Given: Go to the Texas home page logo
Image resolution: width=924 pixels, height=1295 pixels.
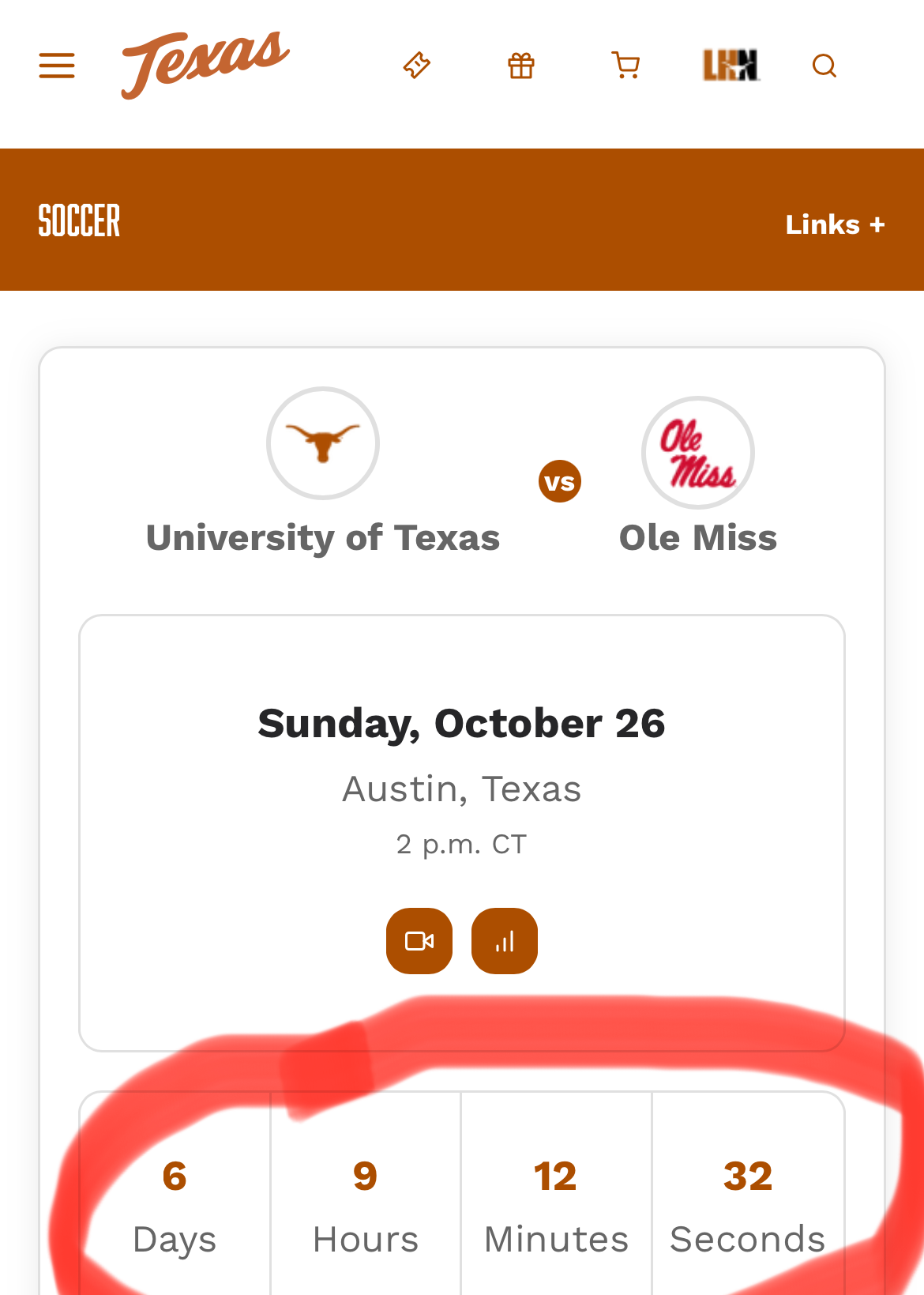Looking at the screenshot, I should coord(205,64).
